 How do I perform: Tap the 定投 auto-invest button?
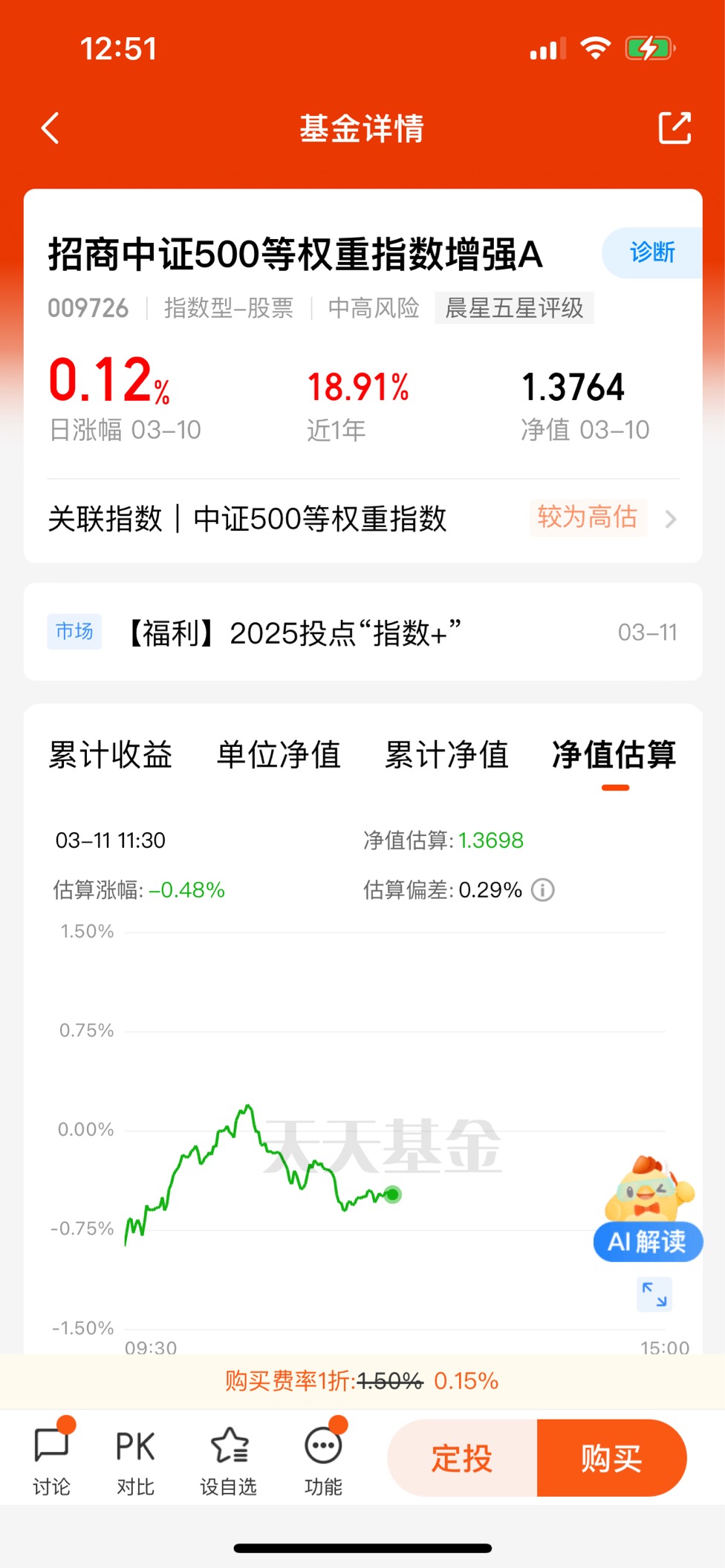(461, 1457)
